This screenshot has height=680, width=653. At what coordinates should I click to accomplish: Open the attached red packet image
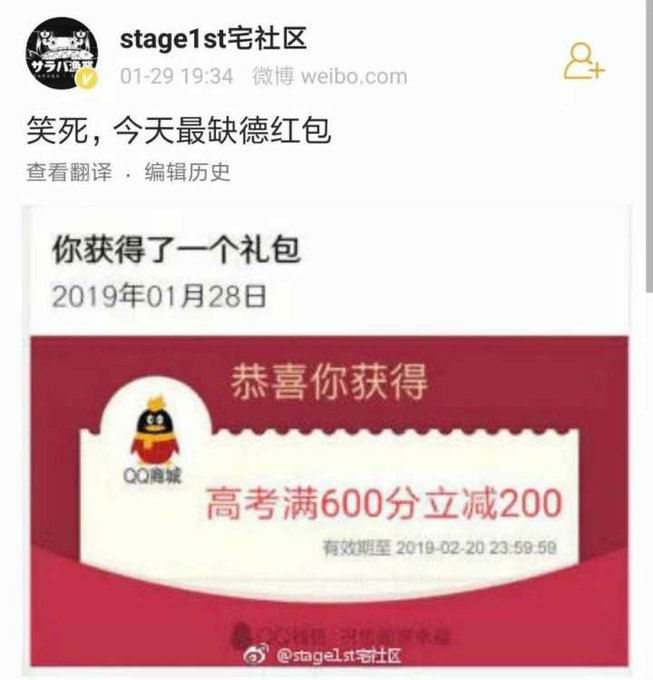pos(327,440)
